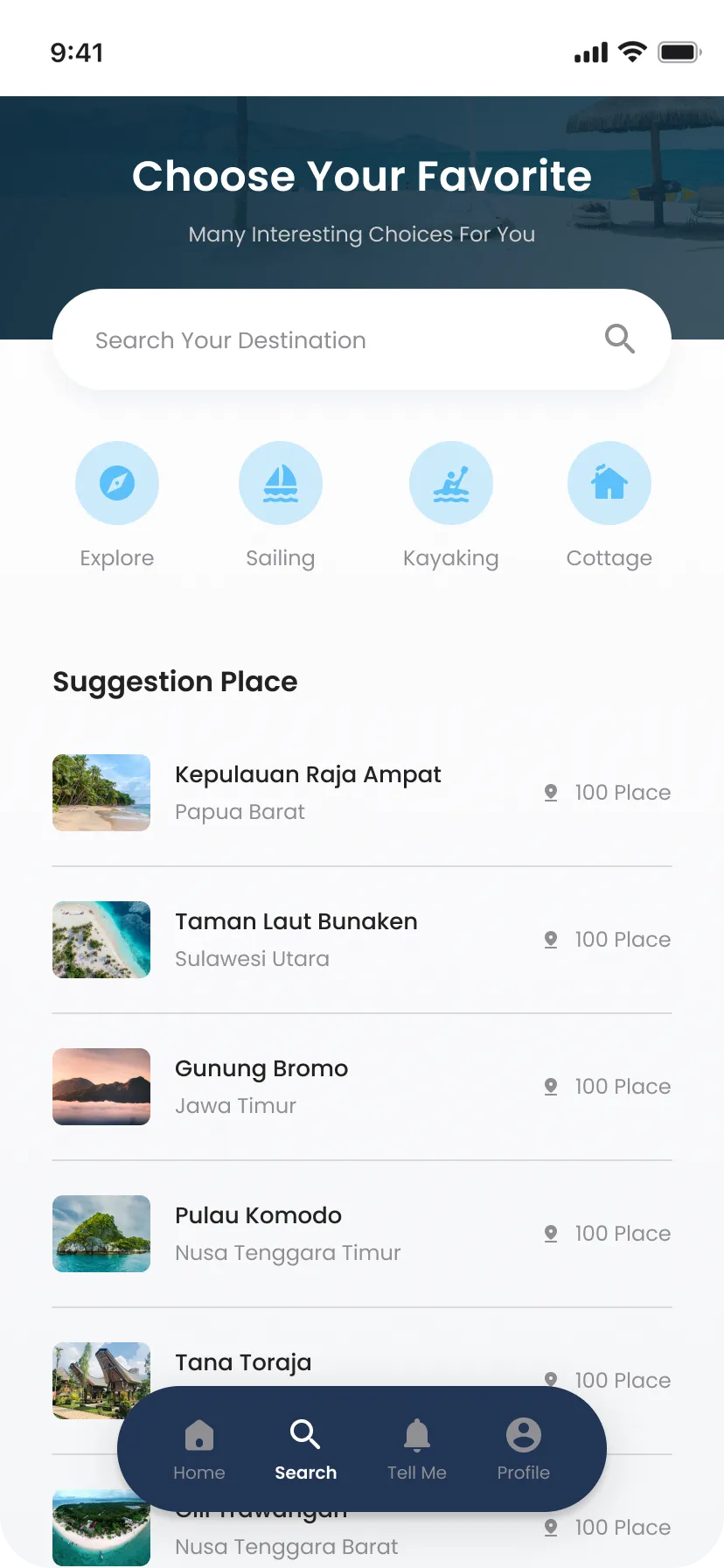View Taman Laut Bunaken details
The width and height of the screenshot is (724, 1568).
296,939
